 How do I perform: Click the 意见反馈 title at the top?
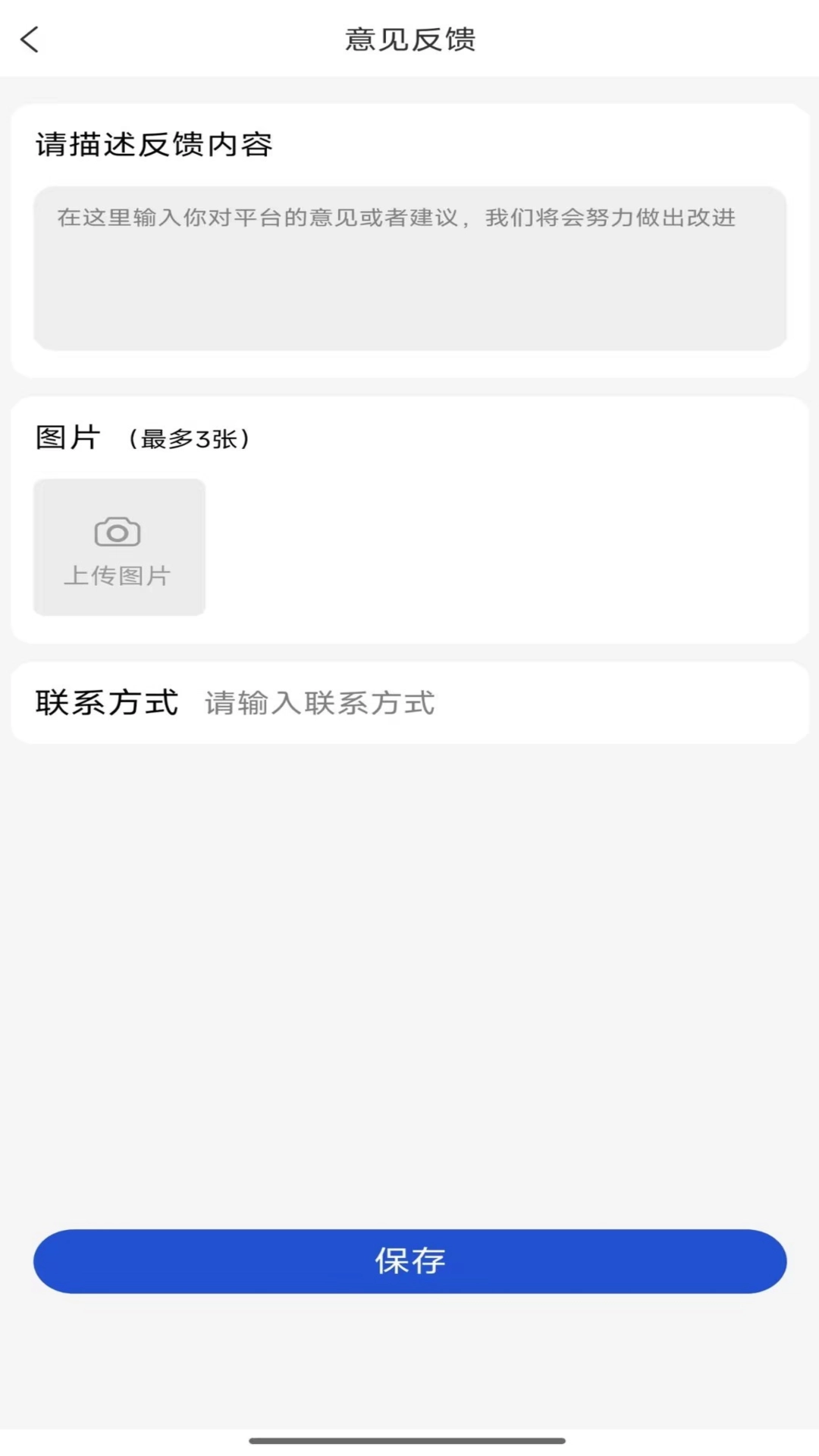[409, 40]
